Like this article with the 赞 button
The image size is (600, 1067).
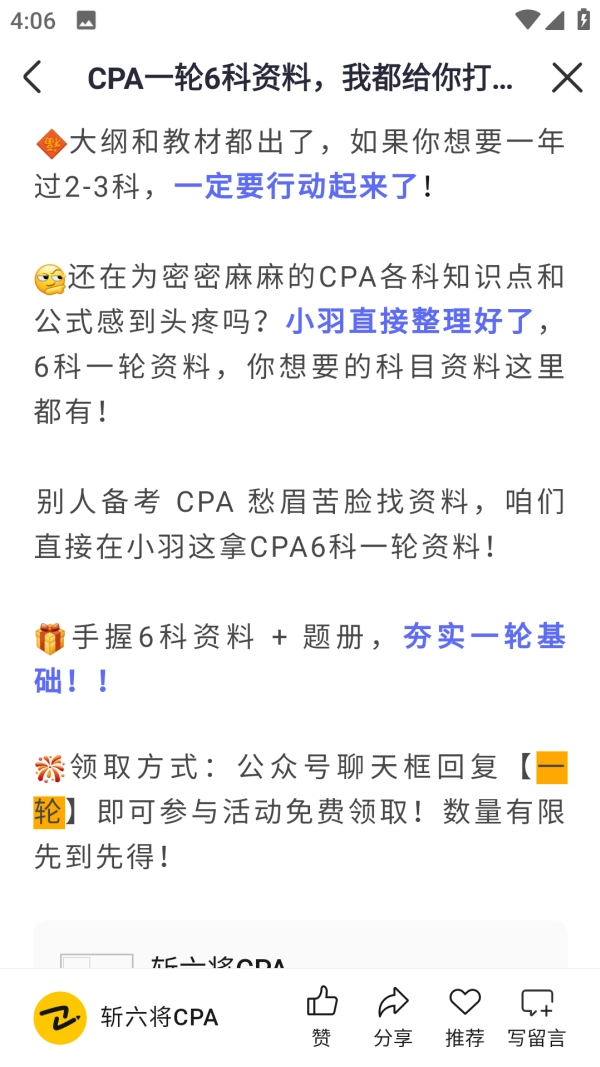(x=321, y=1016)
